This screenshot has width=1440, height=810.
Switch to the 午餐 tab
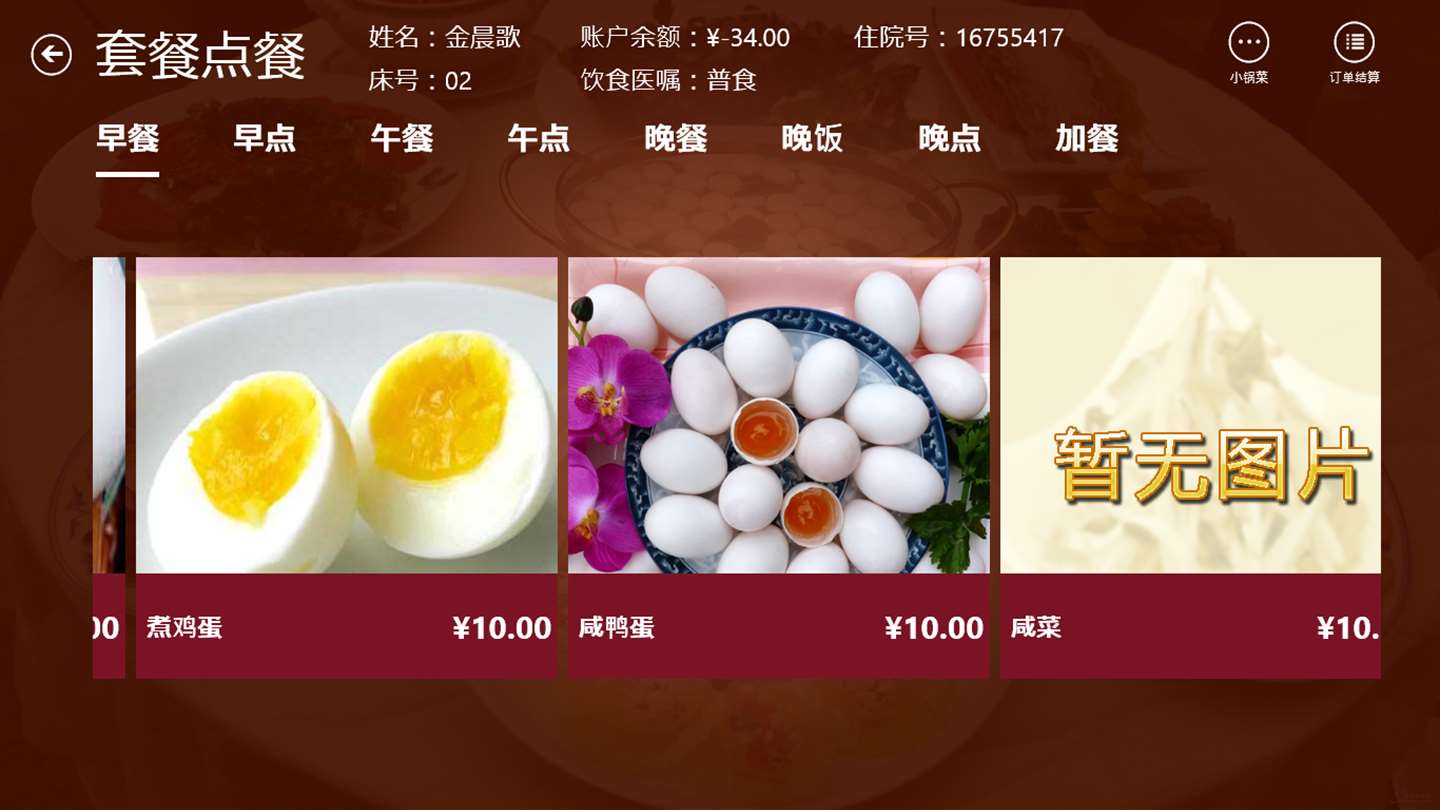[401, 138]
